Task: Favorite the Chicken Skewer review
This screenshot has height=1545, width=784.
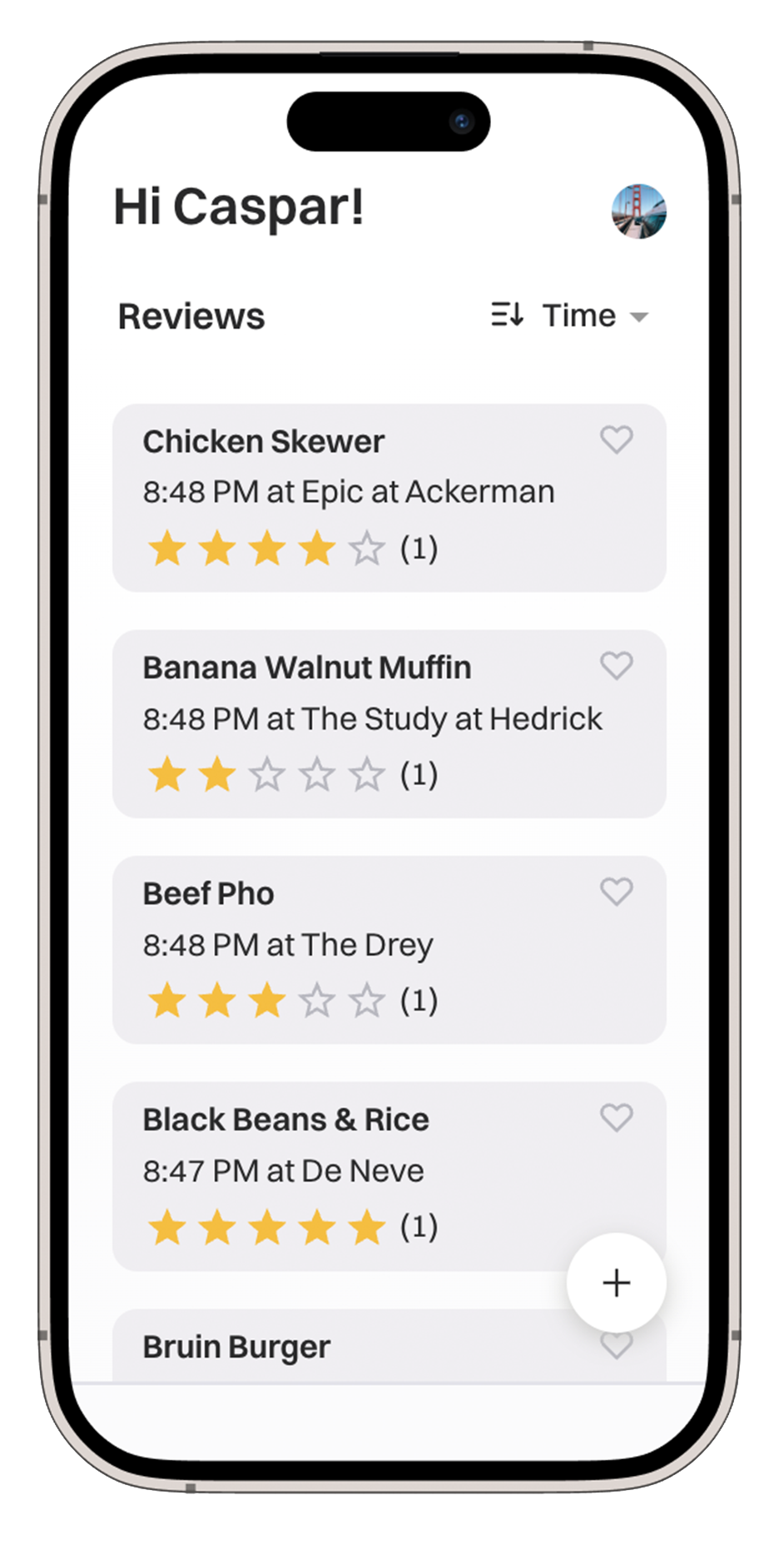Action: click(617, 440)
